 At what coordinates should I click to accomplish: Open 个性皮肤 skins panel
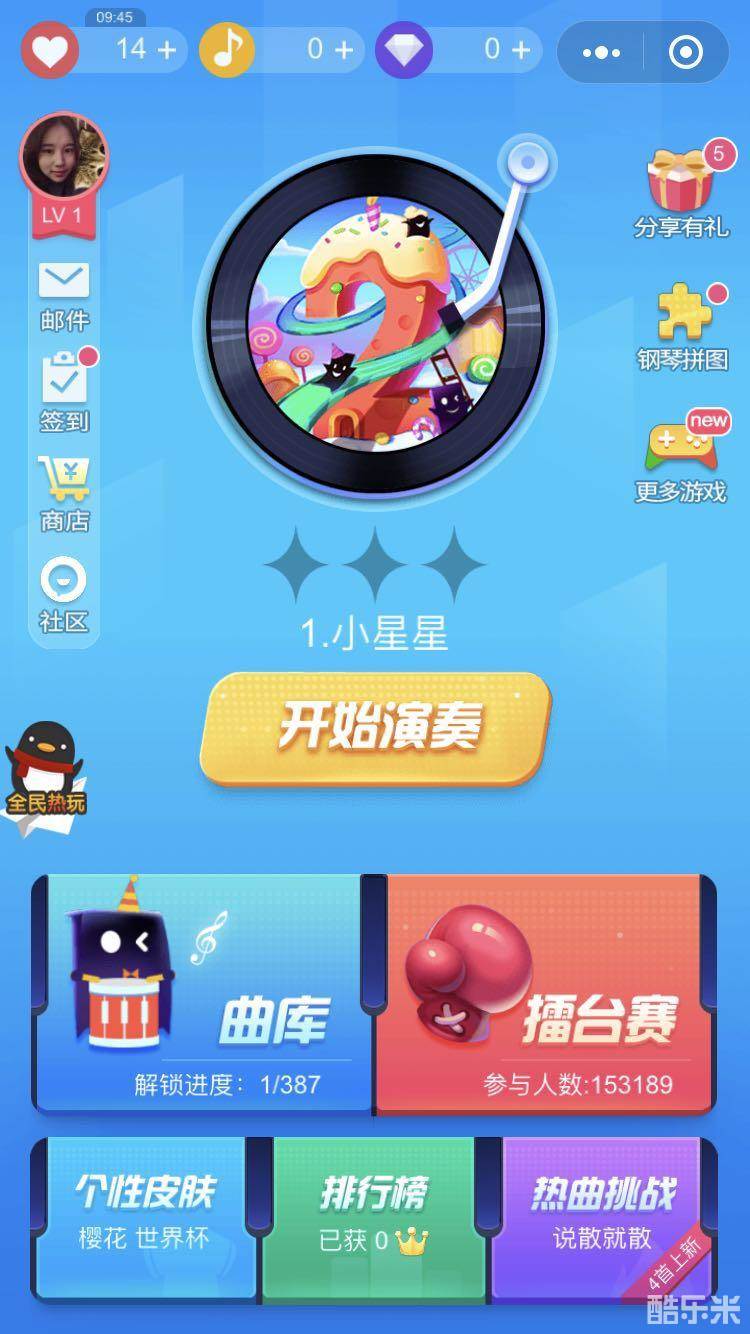coord(145,1200)
